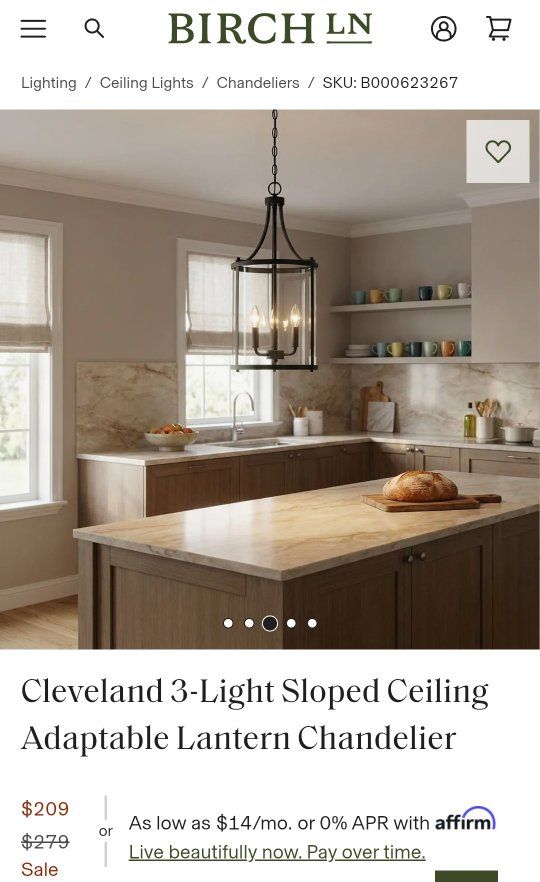
Task: Open 'Live beautifully now. Pay over time.' link
Action: 277,852
